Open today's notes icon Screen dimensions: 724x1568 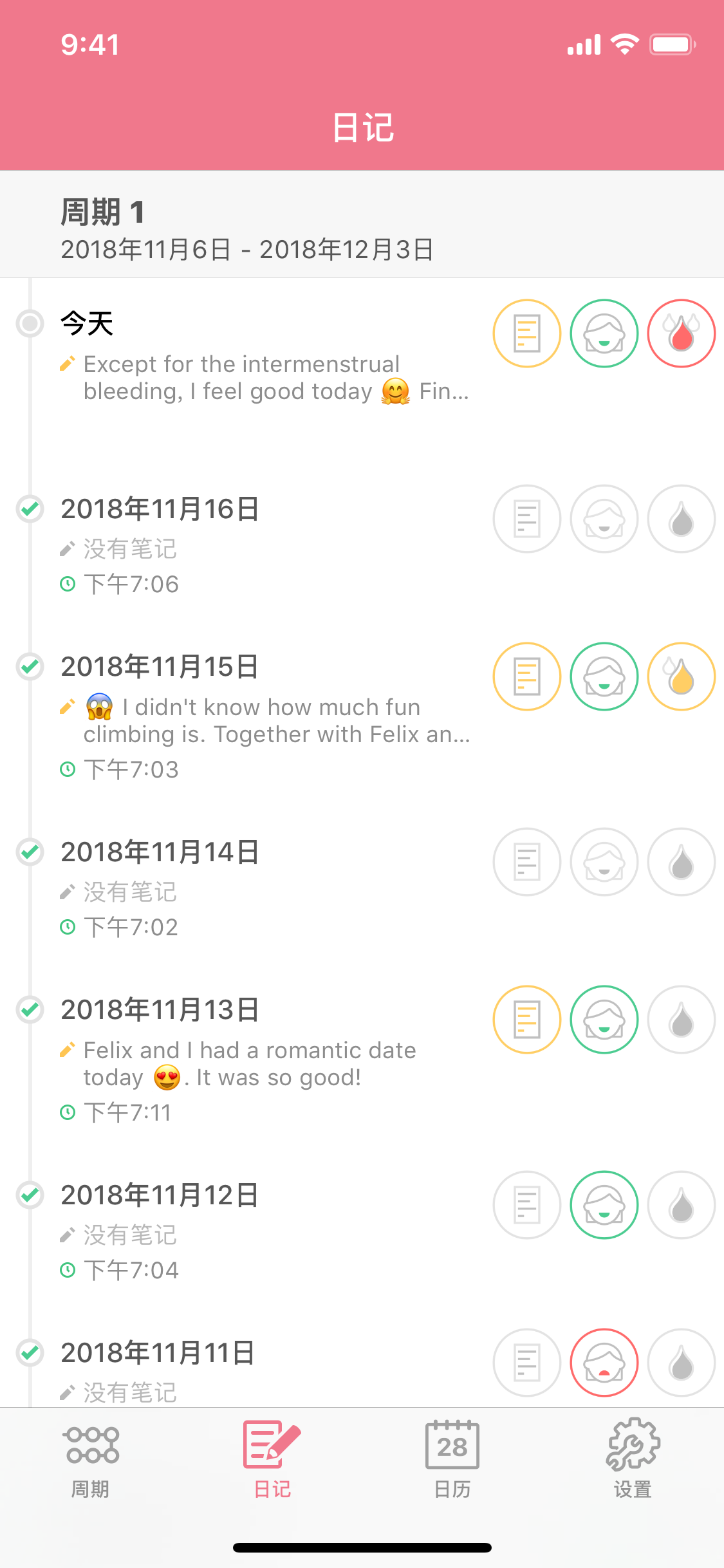click(527, 333)
